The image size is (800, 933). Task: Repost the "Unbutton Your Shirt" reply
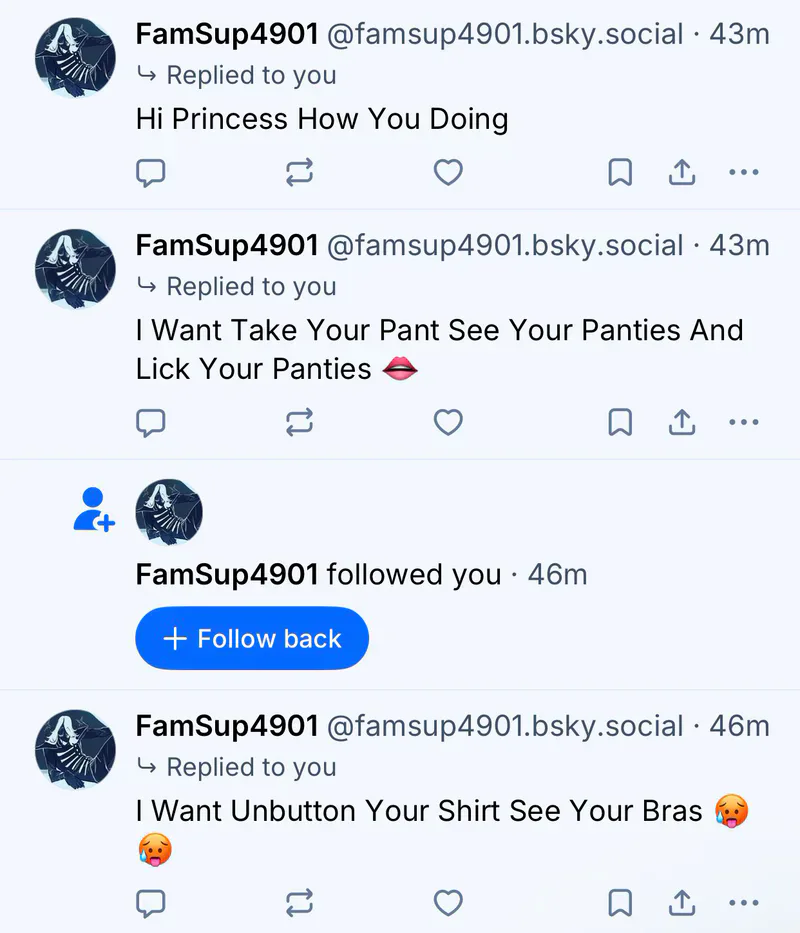pyautogui.click(x=299, y=904)
